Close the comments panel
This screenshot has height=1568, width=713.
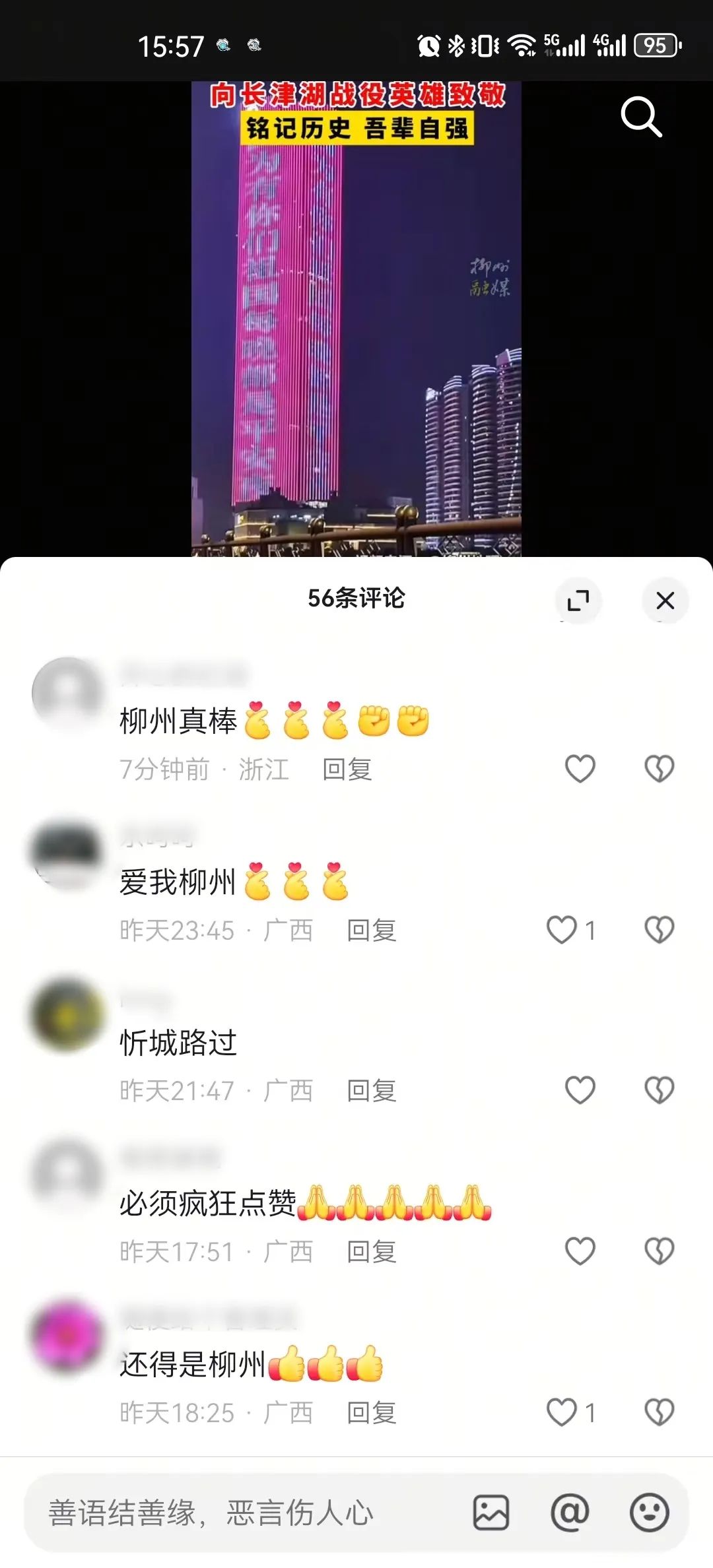pos(665,601)
